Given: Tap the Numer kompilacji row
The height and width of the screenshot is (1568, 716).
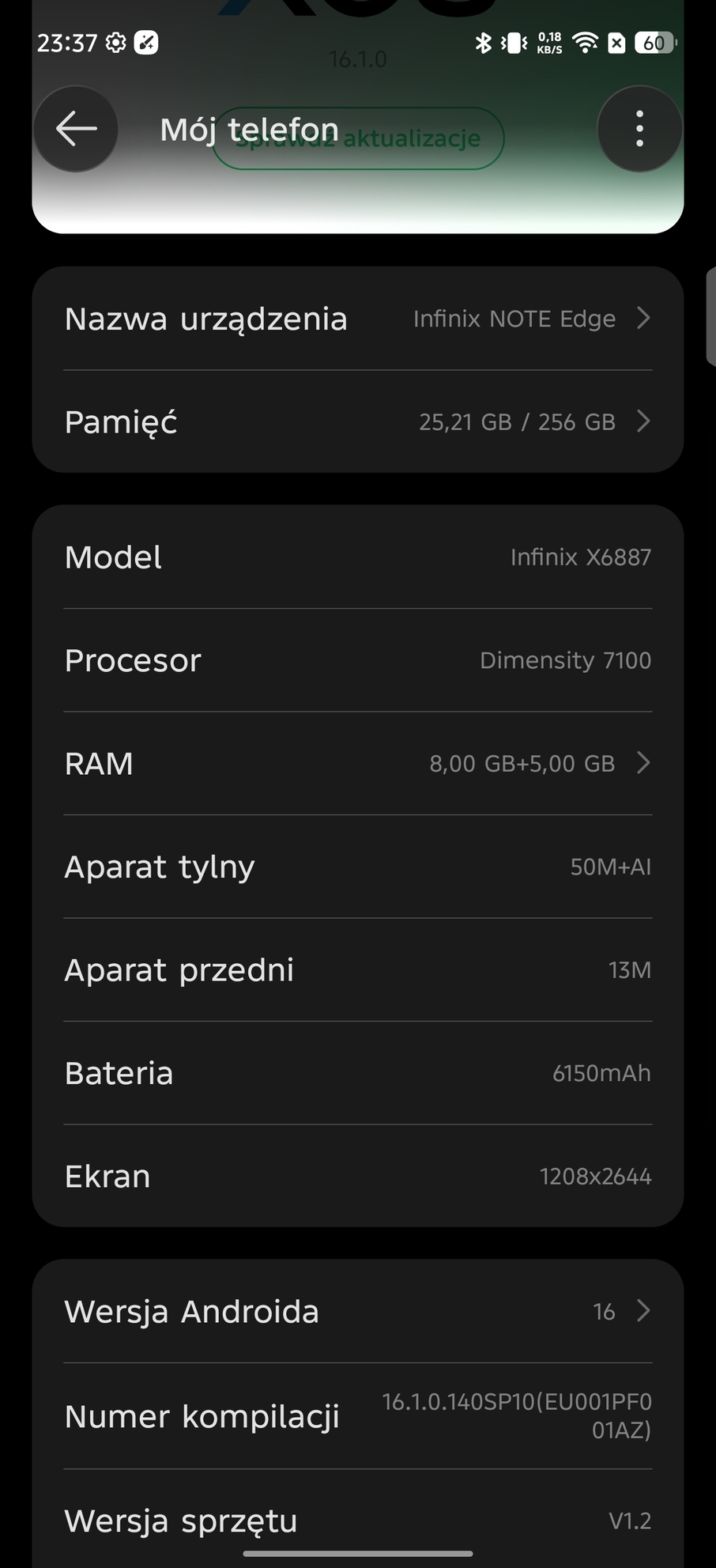Looking at the screenshot, I should click(x=357, y=1416).
